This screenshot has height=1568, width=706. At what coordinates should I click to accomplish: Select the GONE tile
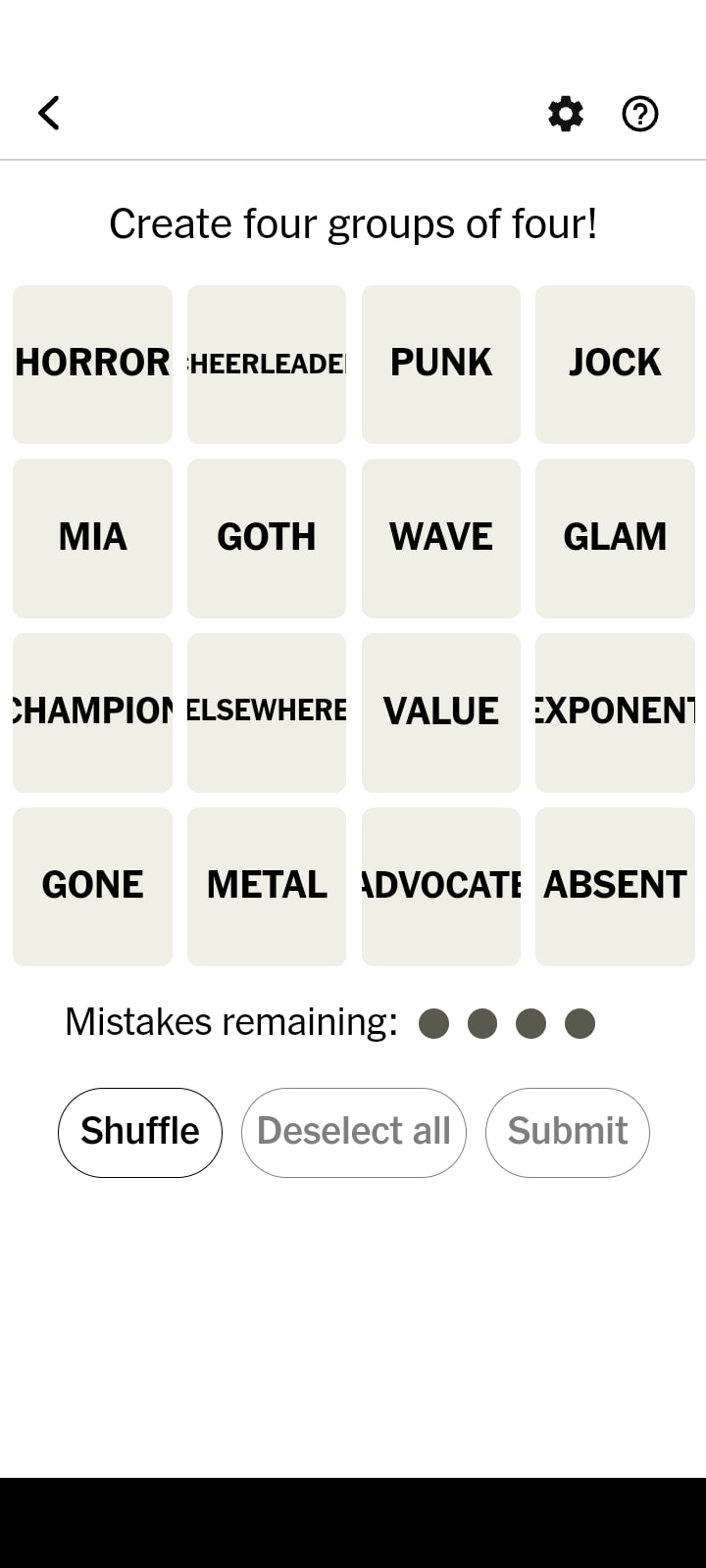click(x=92, y=886)
